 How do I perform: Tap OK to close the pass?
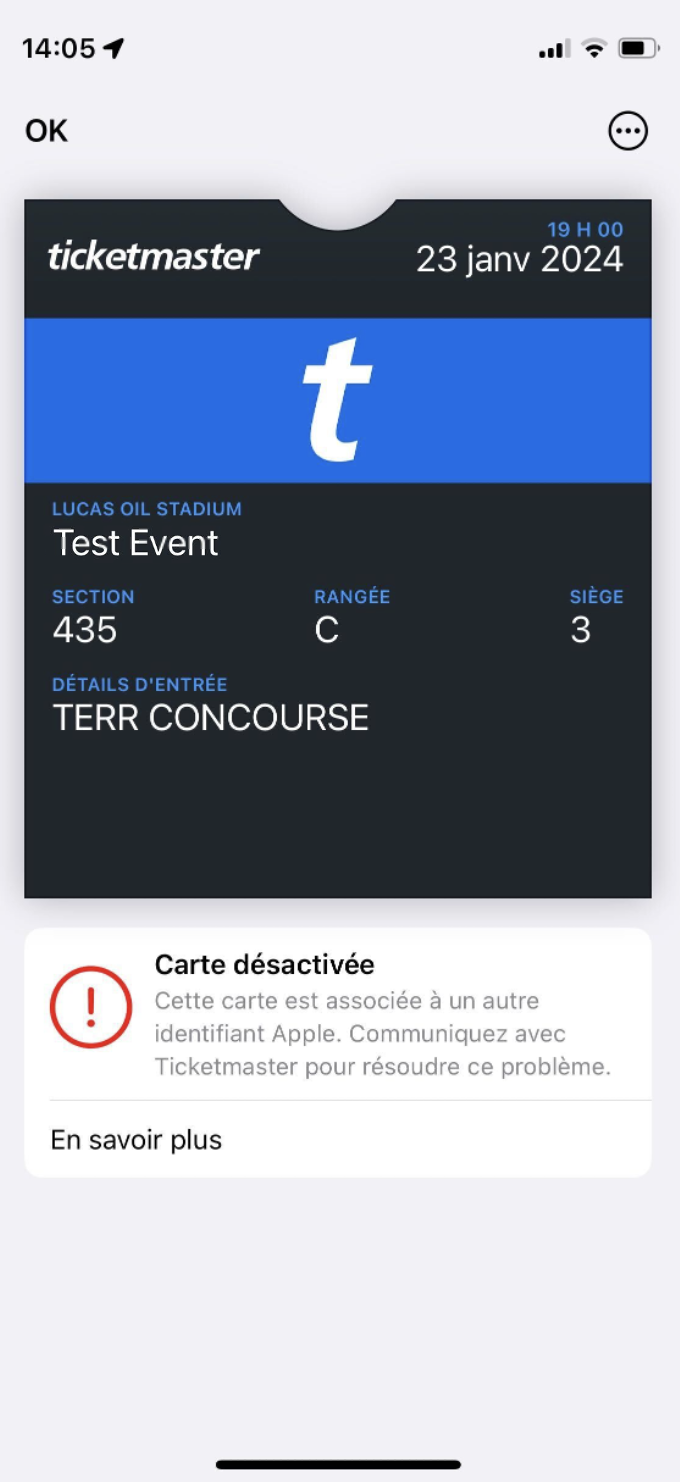[46, 131]
